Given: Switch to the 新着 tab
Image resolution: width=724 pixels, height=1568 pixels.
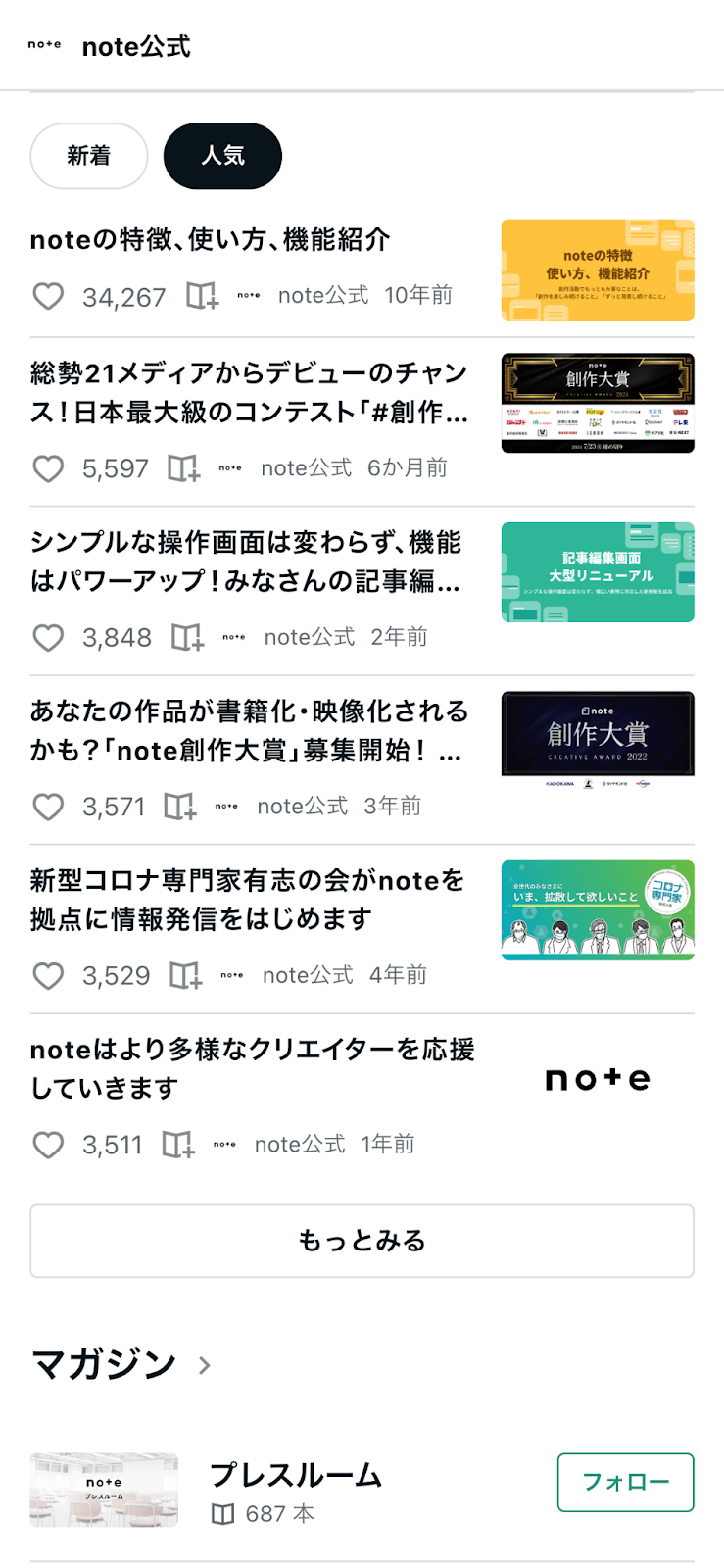Looking at the screenshot, I should (x=89, y=156).
